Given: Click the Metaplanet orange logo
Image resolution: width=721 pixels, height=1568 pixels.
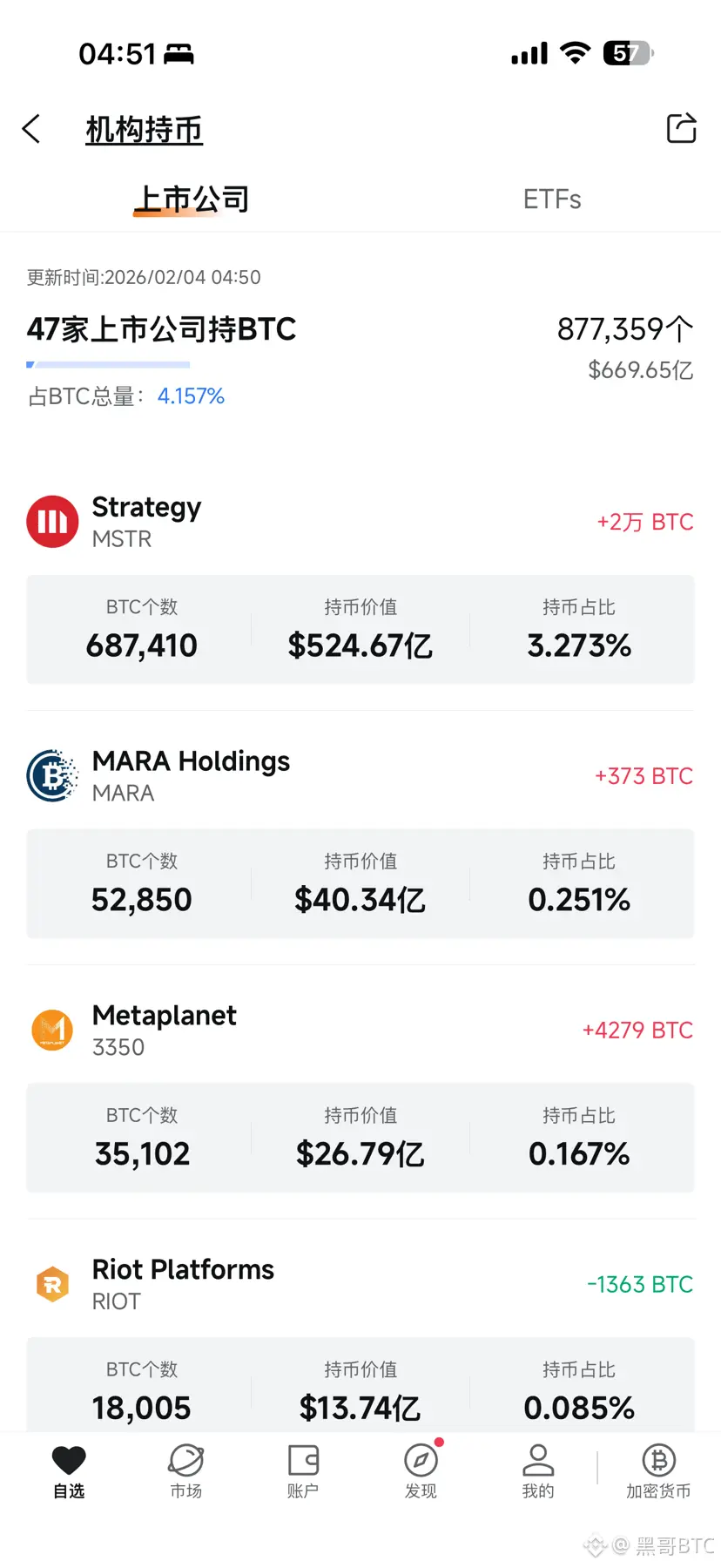Looking at the screenshot, I should coord(51,1029).
